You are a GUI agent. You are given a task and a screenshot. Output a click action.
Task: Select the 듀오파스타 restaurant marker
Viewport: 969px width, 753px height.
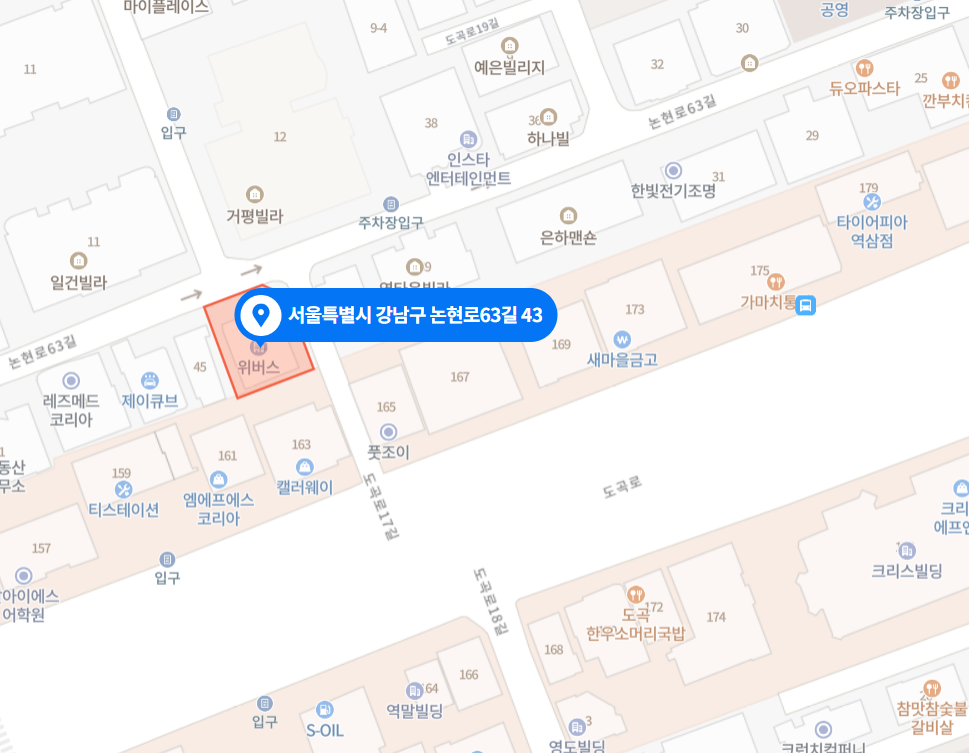click(x=865, y=68)
